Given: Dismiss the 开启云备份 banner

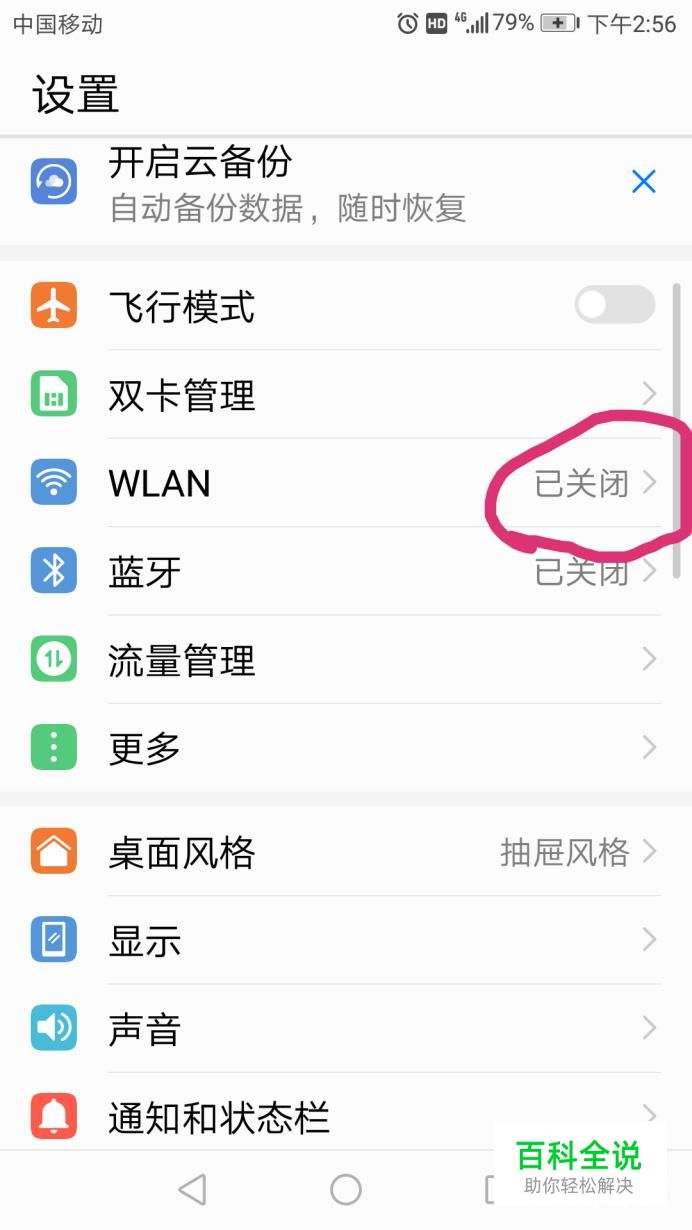Looking at the screenshot, I should [x=643, y=181].
